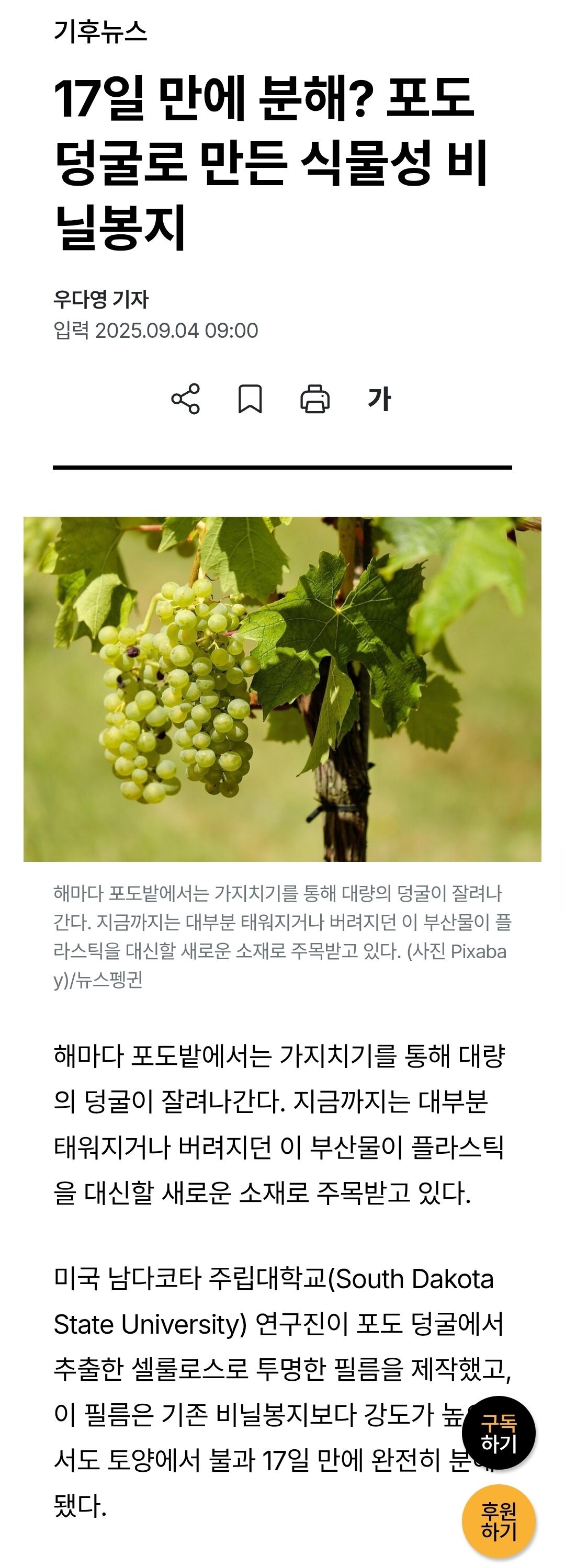Bookmark the article
The image size is (565, 1568).
[250, 399]
